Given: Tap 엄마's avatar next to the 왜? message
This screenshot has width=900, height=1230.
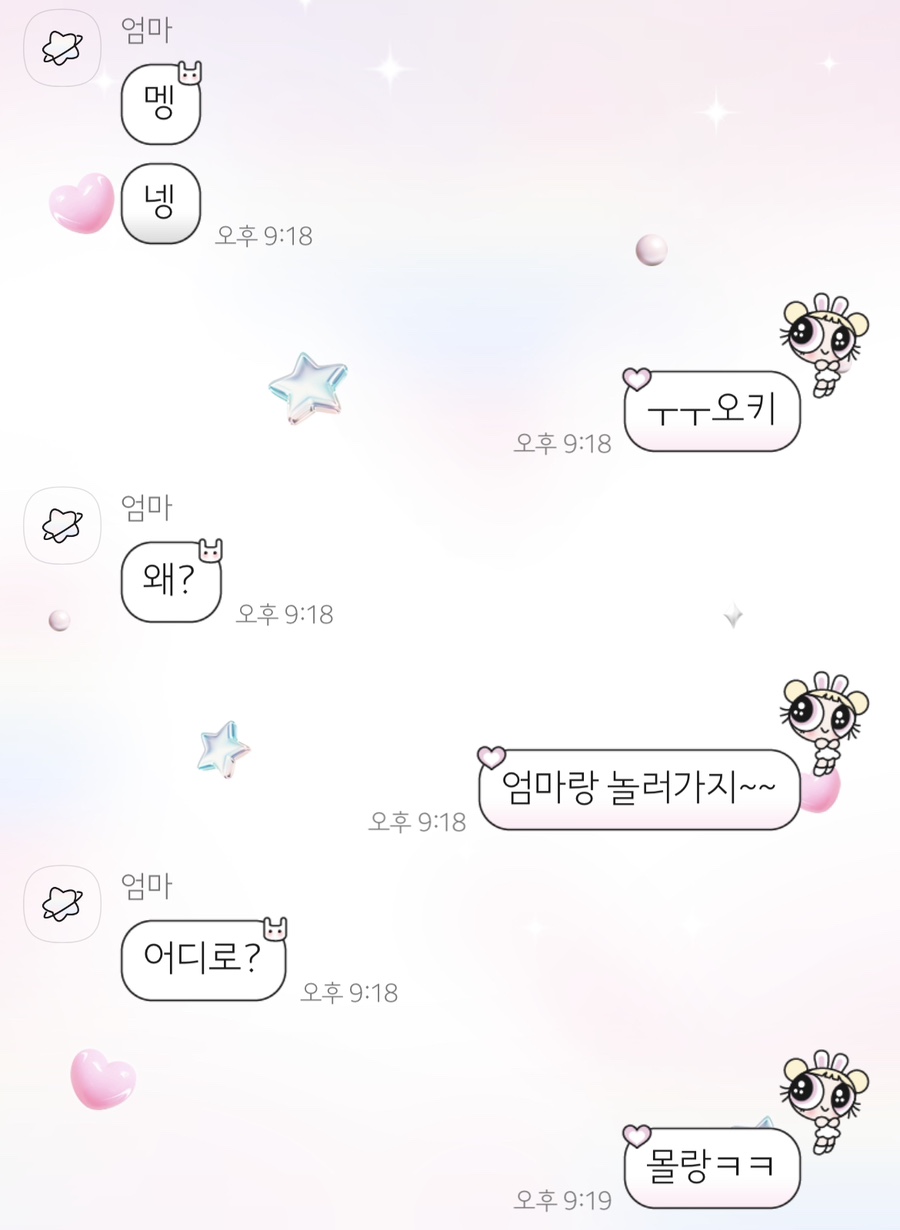Looking at the screenshot, I should point(62,525).
